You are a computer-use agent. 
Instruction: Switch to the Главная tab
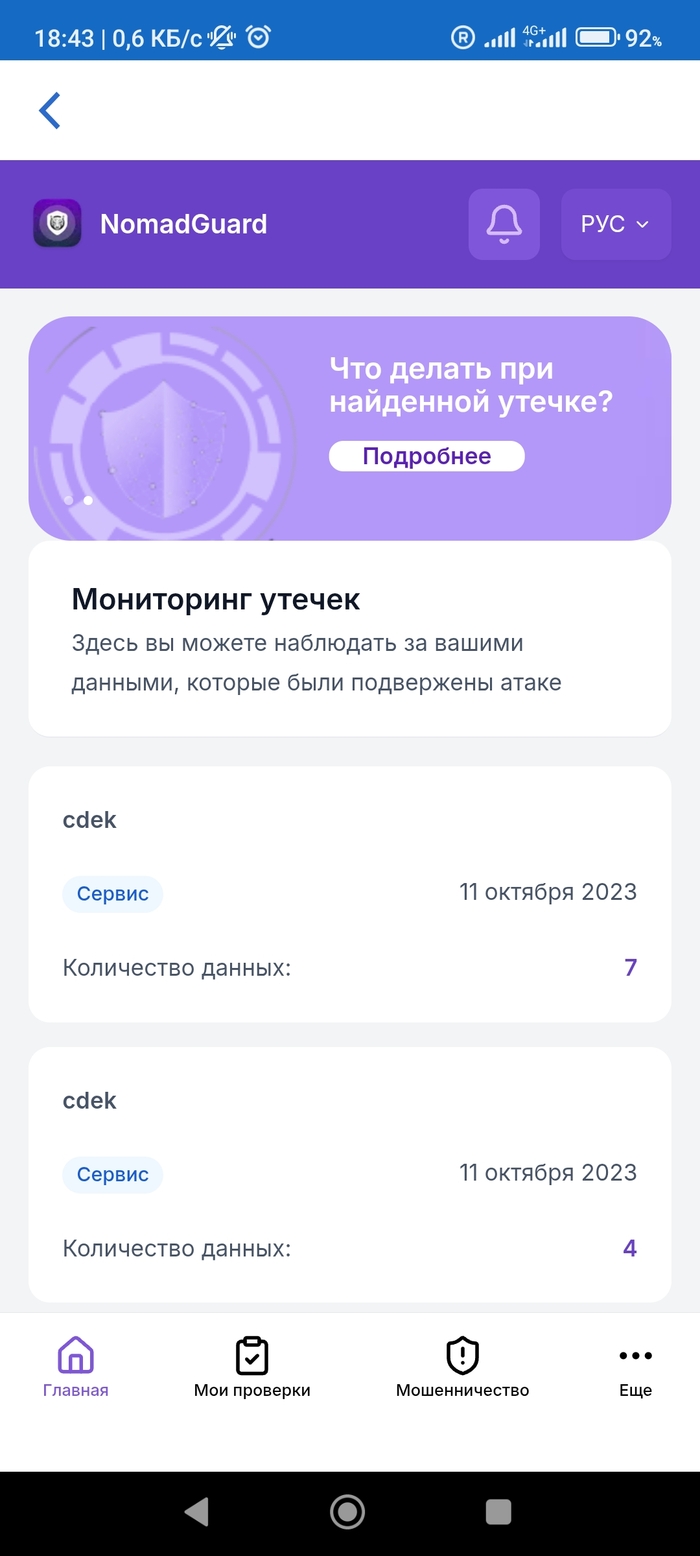pos(76,1368)
